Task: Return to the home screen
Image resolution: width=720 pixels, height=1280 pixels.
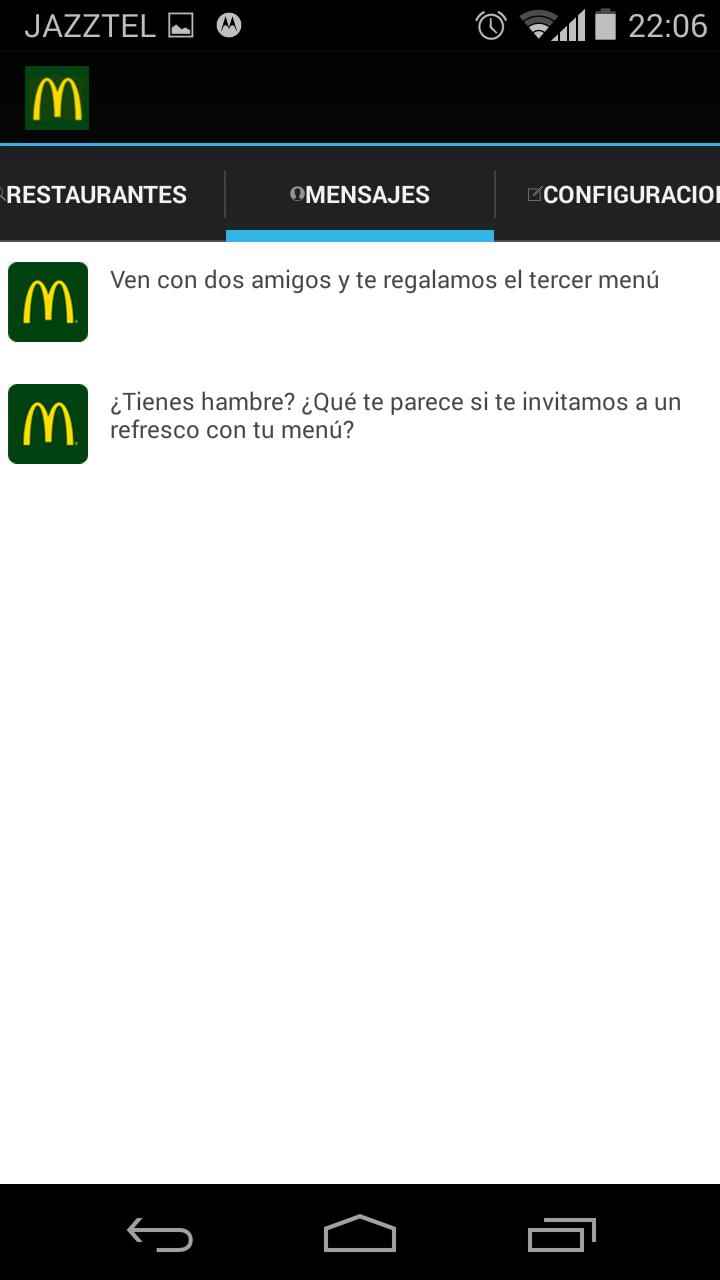Action: click(360, 1235)
